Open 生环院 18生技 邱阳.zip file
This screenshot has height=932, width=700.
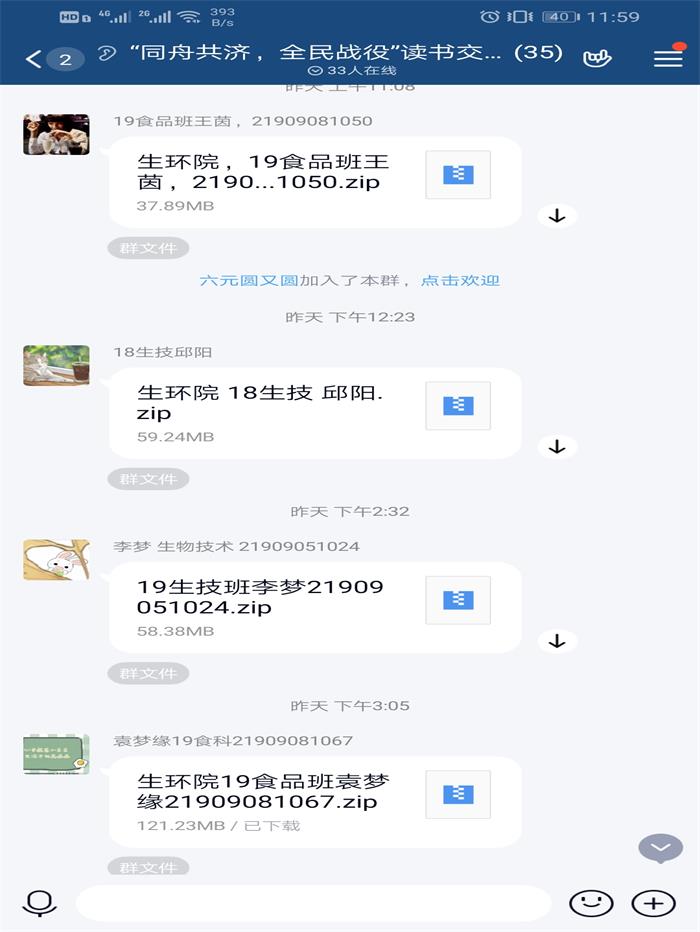coord(315,413)
